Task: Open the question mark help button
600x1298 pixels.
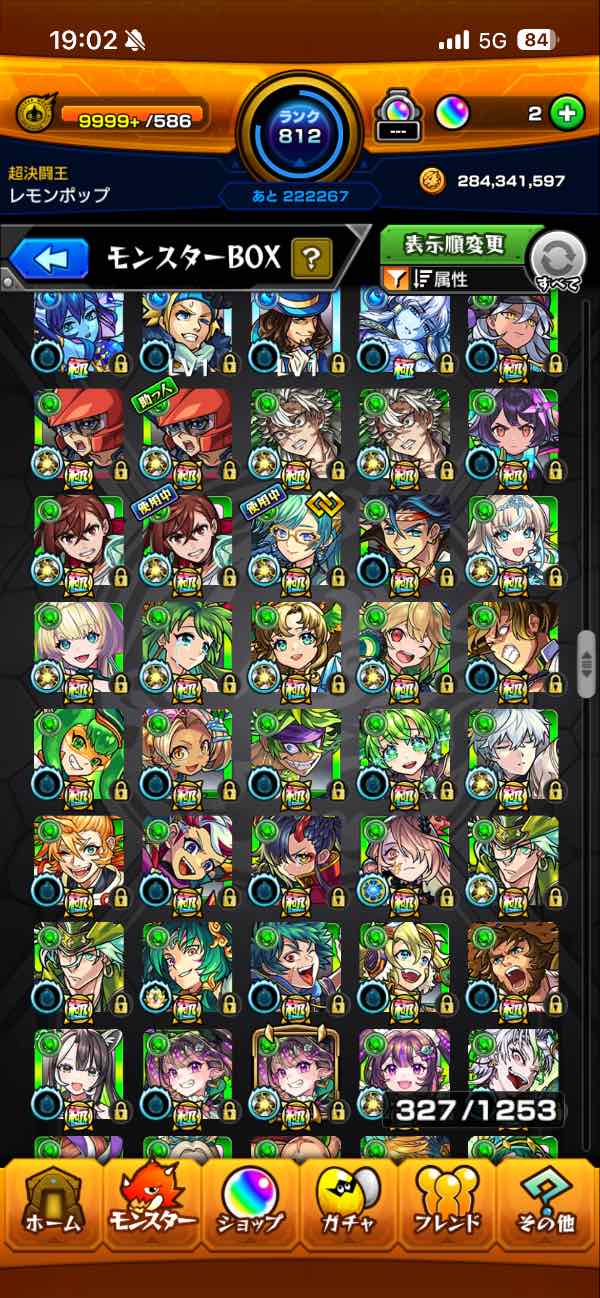Action: 311,260
